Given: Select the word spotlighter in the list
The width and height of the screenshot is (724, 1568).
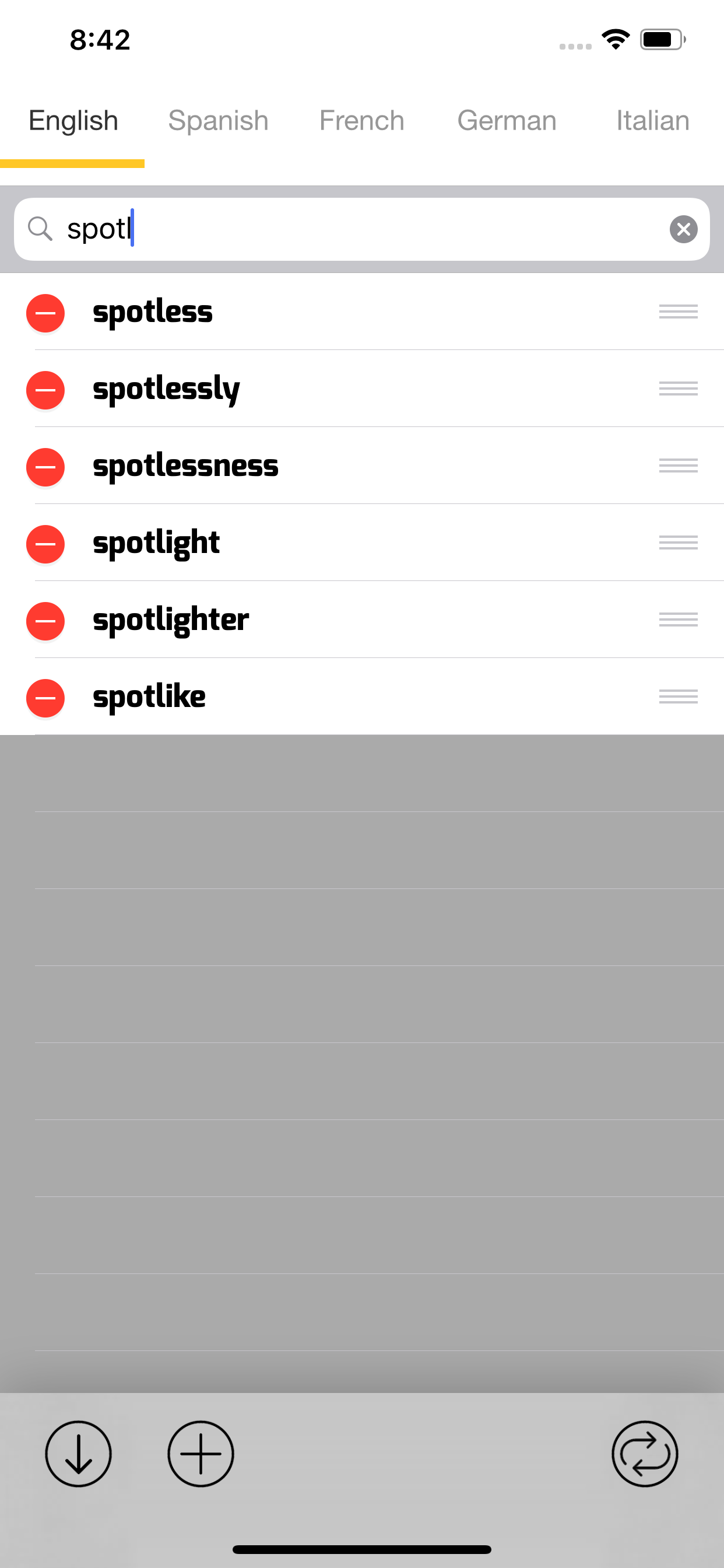Looking at the screenshot, I should pos(170,620).
